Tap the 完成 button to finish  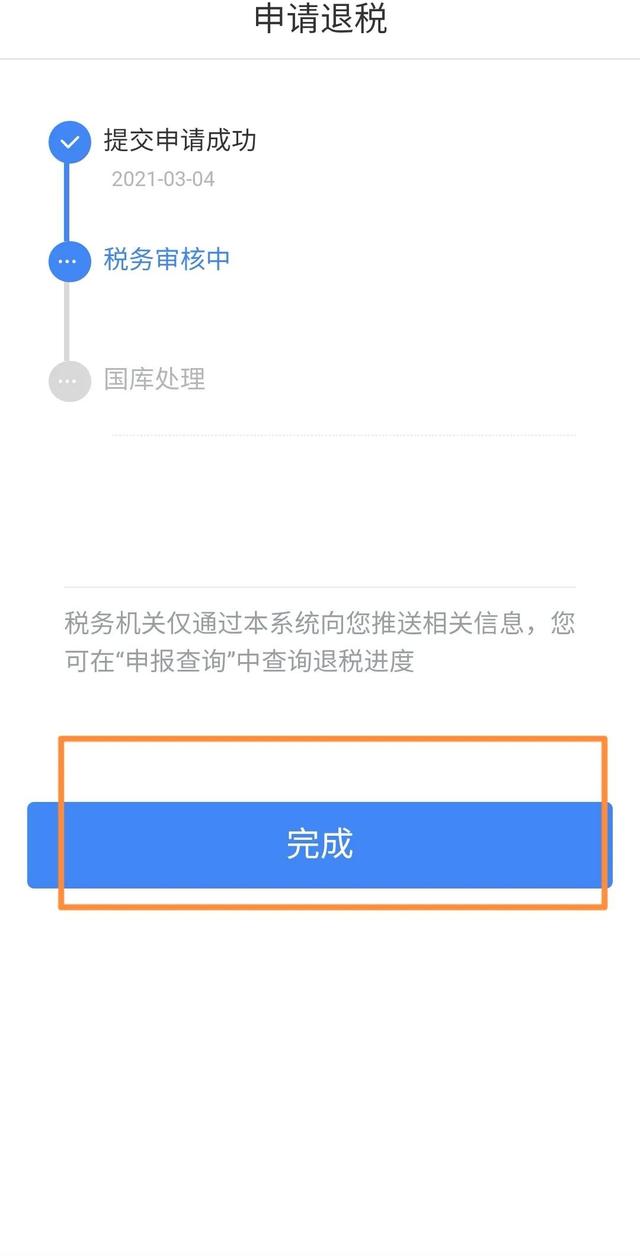coord(320,845)
